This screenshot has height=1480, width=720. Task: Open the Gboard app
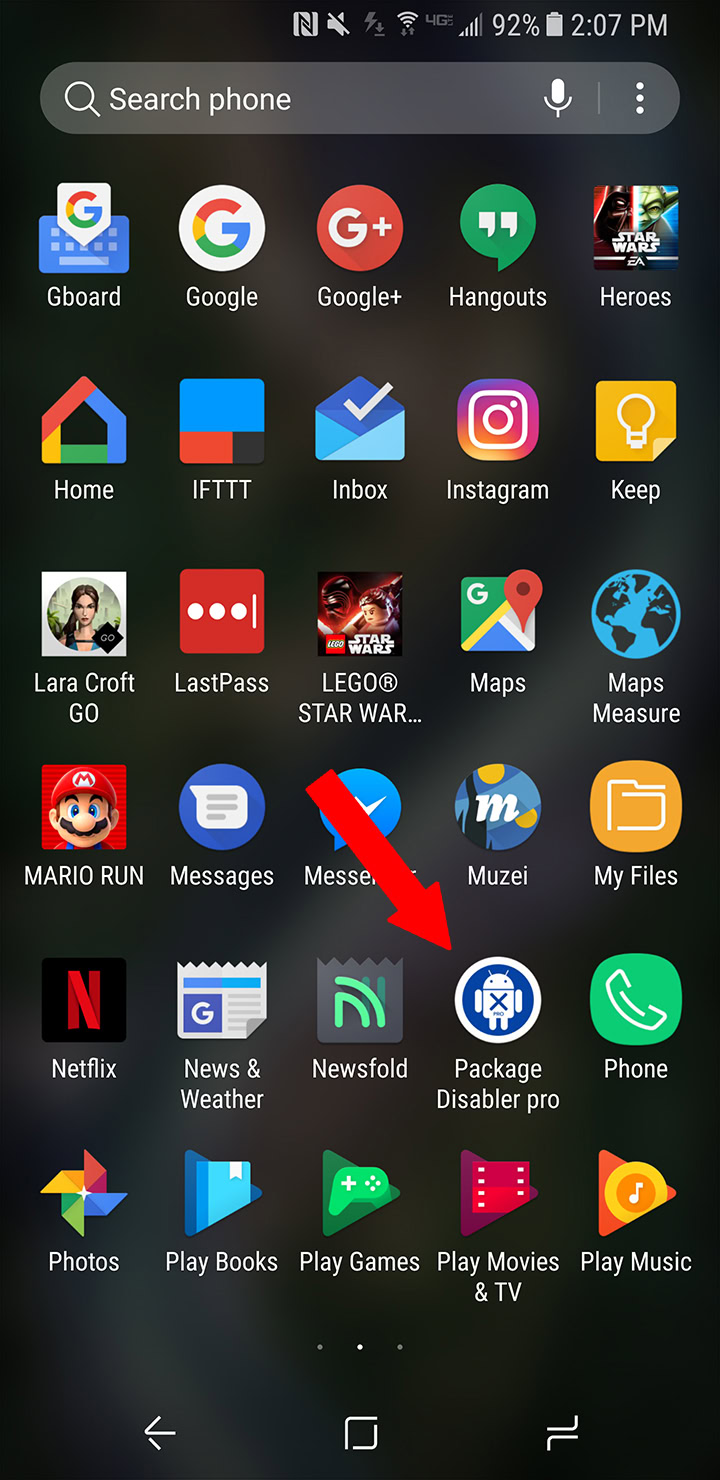point(84,230)
